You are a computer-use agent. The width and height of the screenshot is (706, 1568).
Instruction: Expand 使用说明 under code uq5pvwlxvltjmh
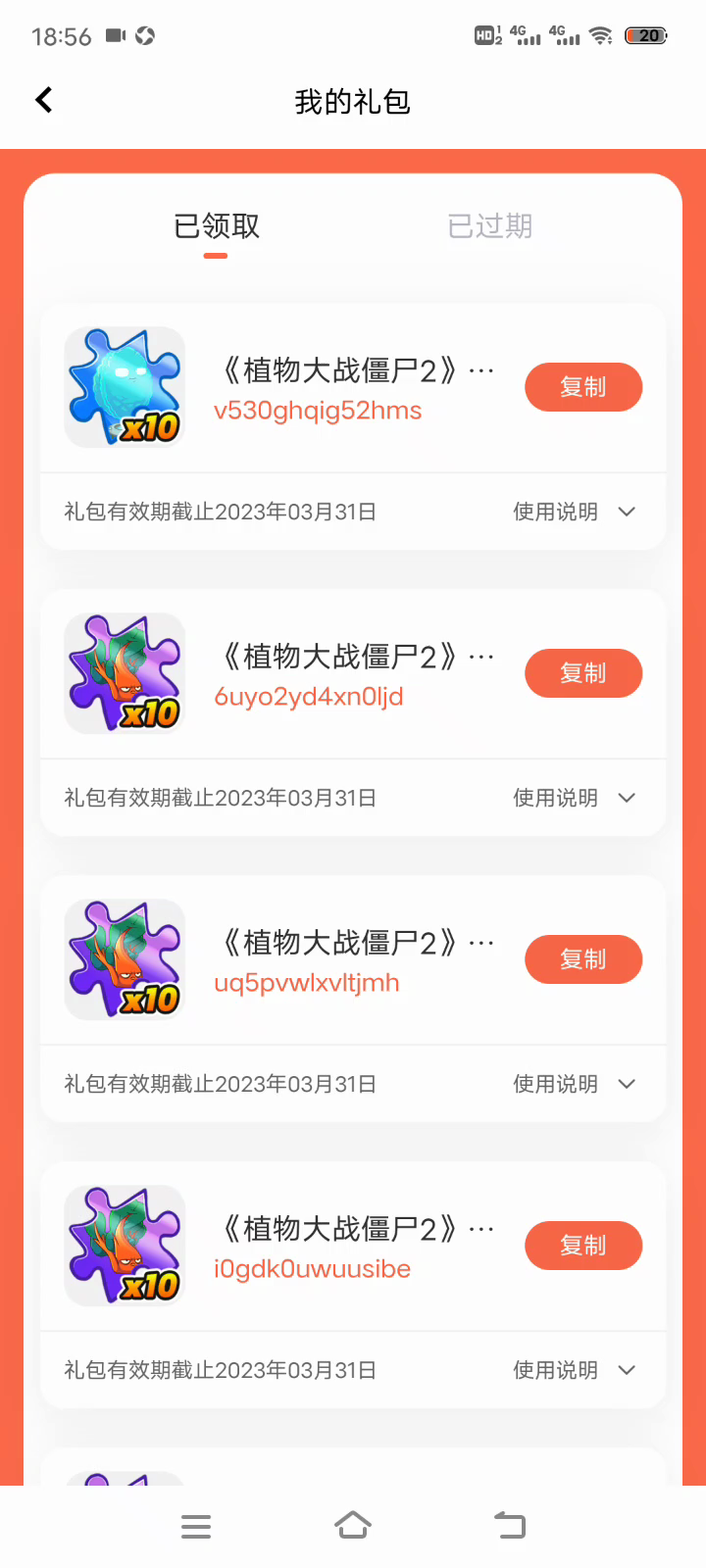tap(574, 1084)
